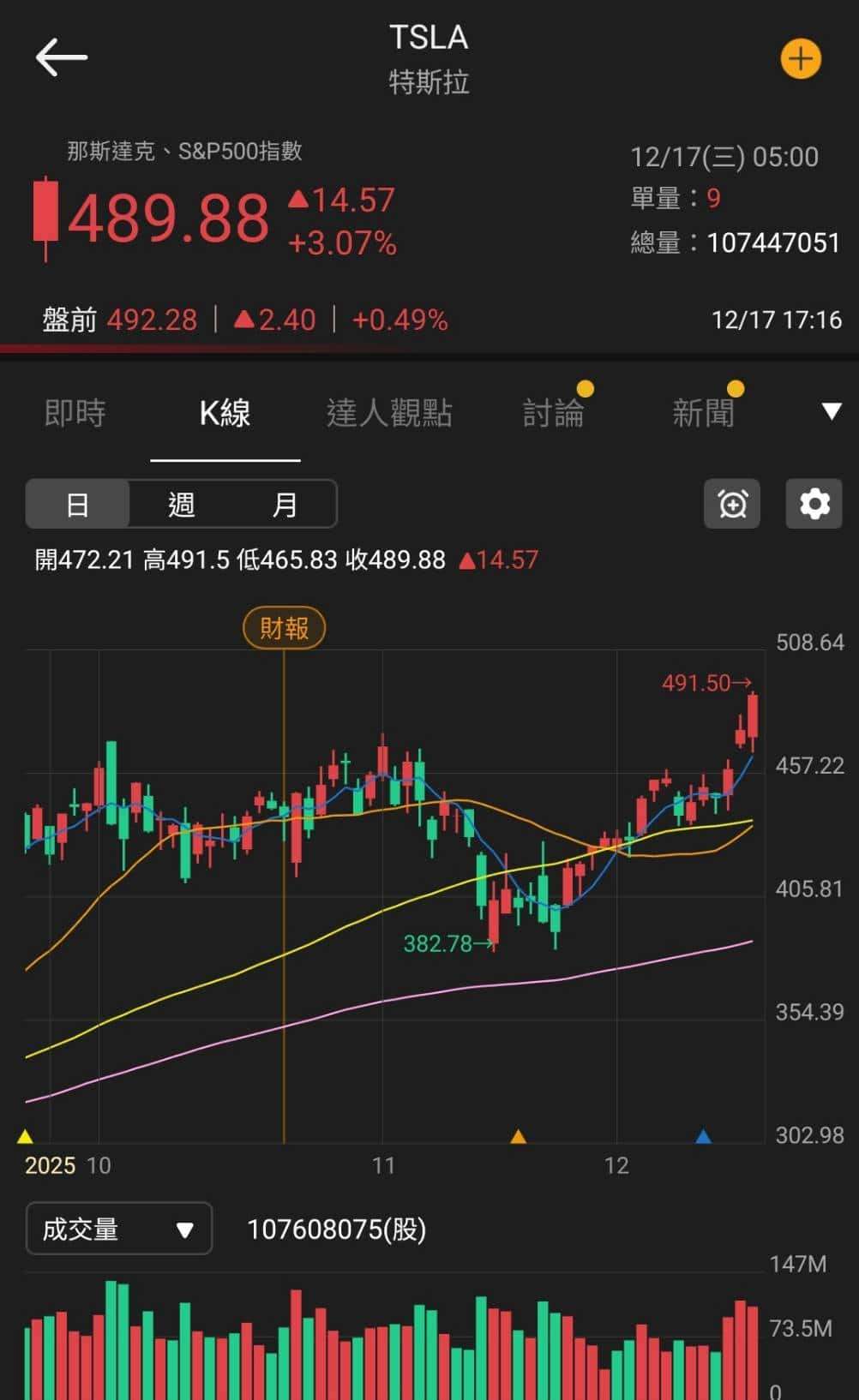Open the 成交量 indicator dropdown
Screen dimensions: 859x1400
pos(118,1229)
